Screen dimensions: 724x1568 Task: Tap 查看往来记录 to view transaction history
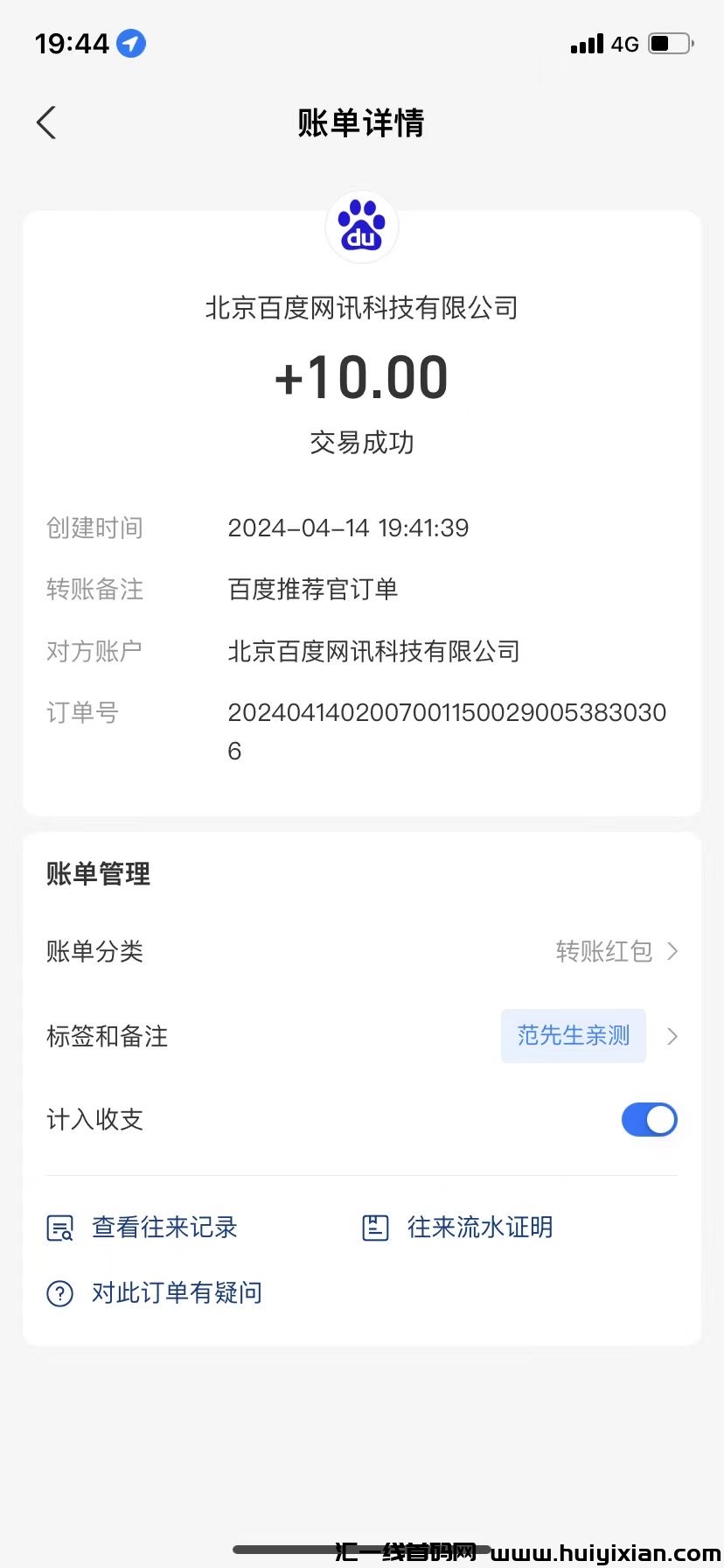point(164,1227)
